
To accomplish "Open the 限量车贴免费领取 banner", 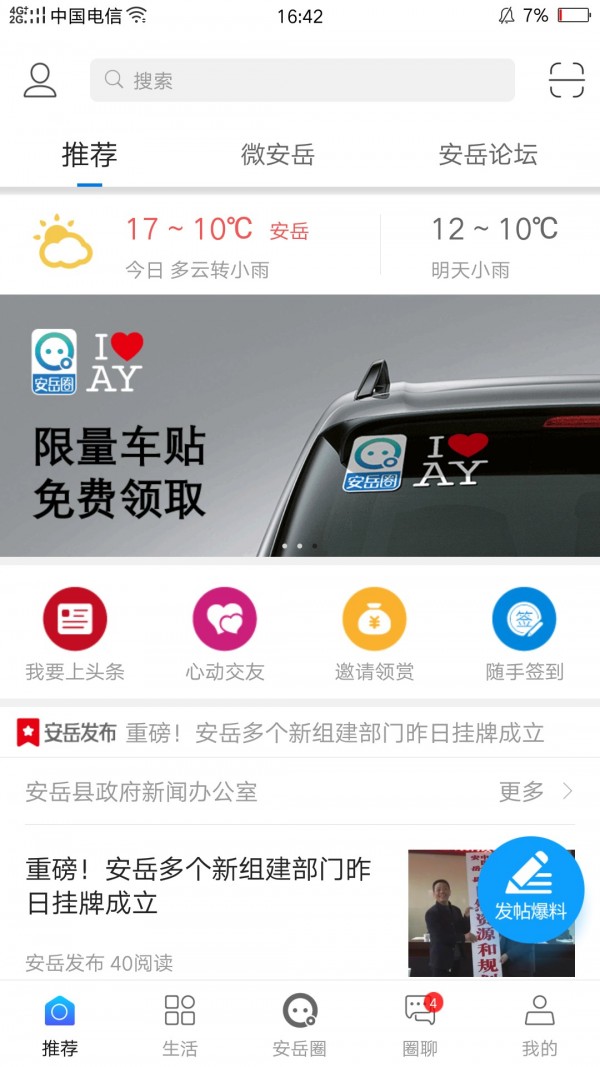I will tap(300, 425).
